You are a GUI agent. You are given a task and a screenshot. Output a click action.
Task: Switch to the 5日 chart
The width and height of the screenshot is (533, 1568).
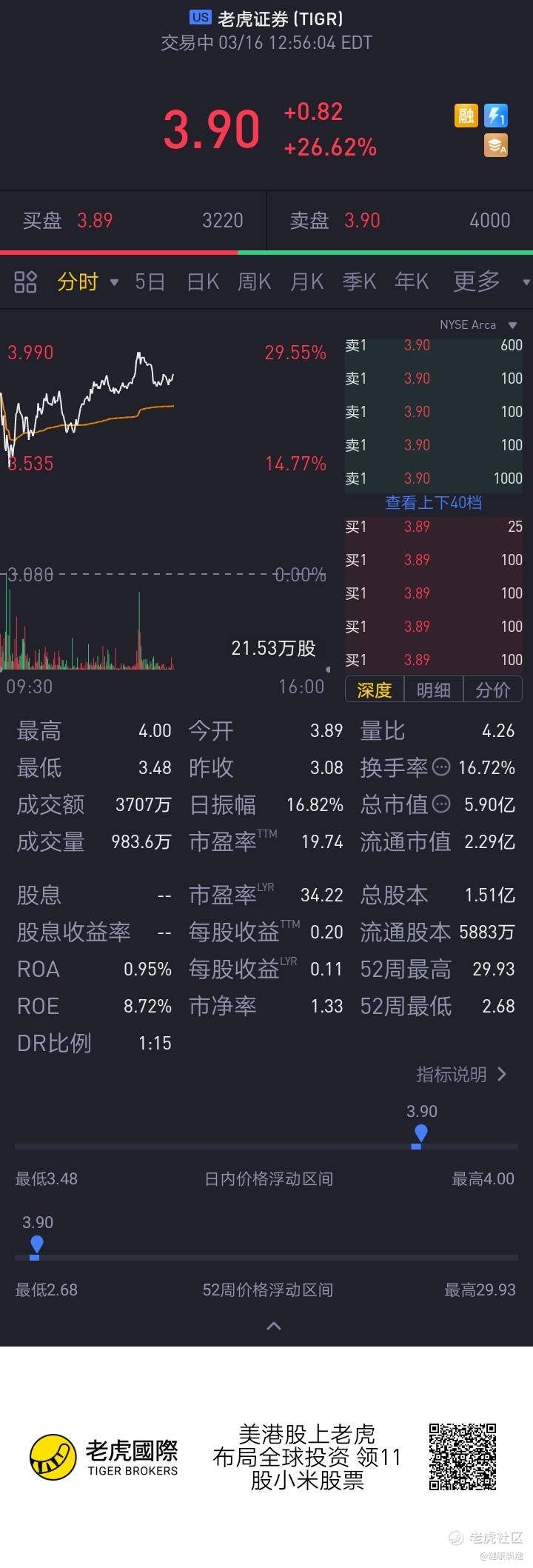pos(150,282)
